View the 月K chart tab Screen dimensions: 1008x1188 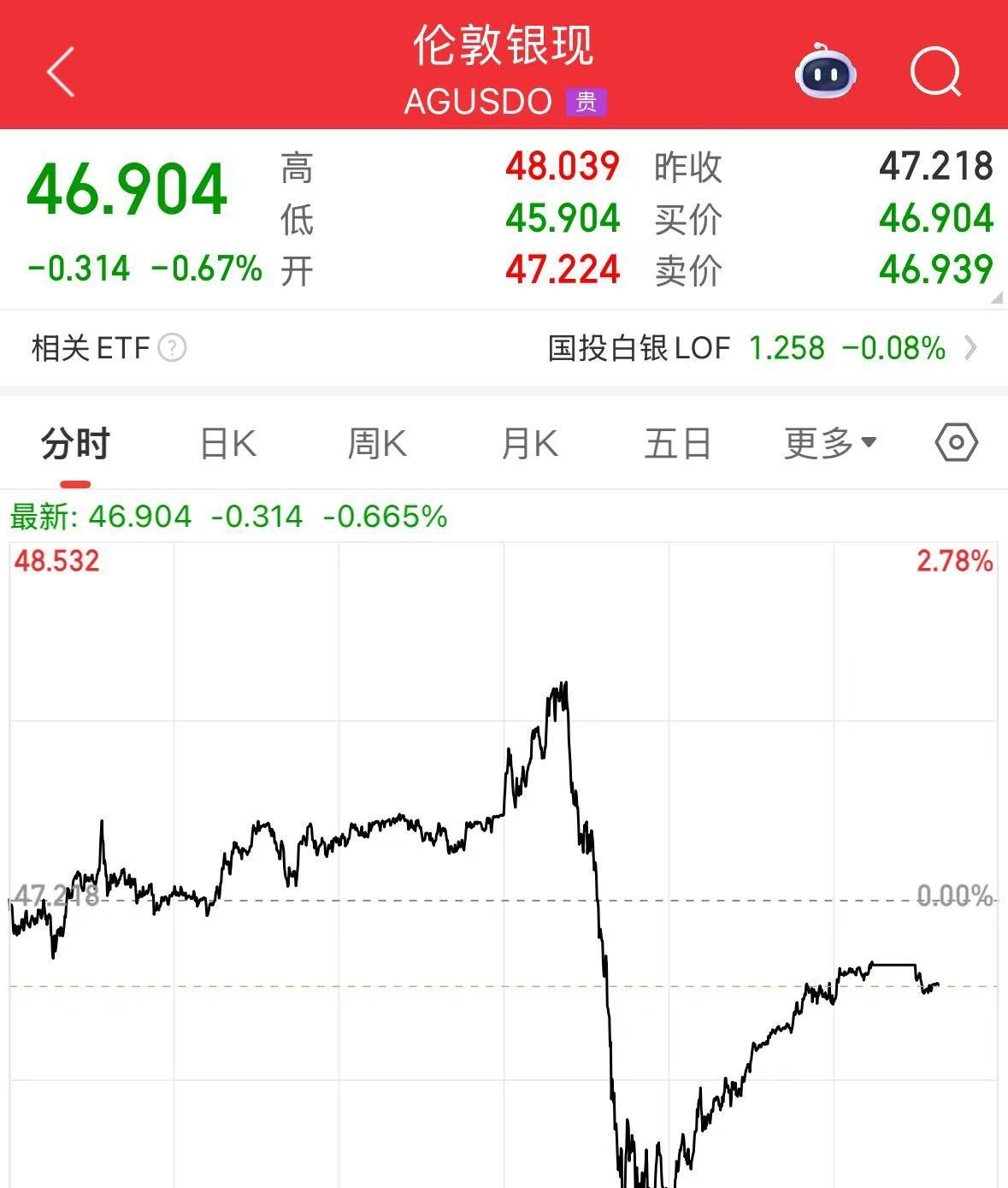pos(529,444)
